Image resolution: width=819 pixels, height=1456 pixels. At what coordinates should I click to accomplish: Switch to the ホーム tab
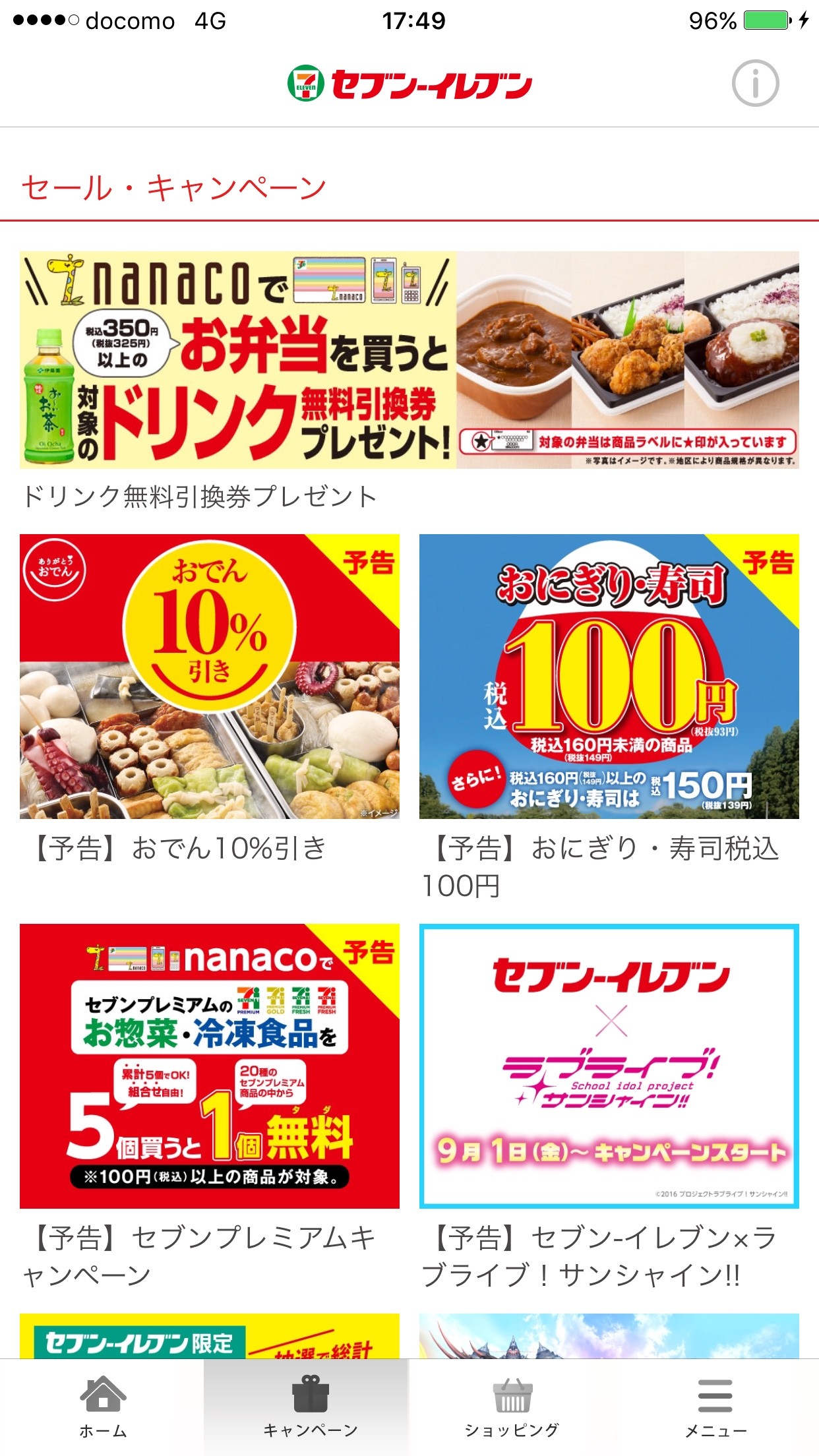click(x=103, y=1407)
